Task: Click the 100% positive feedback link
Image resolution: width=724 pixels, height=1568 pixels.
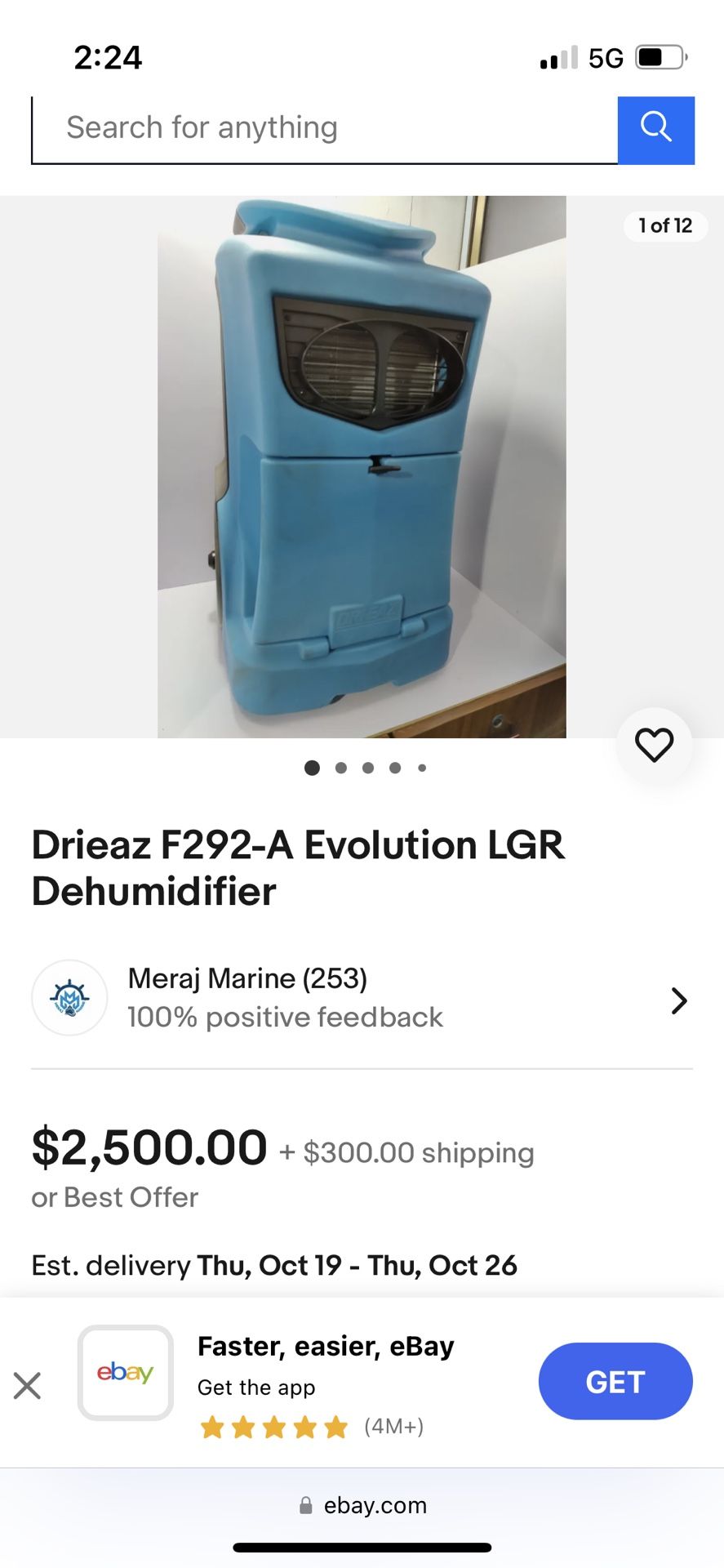Action: coord(285,1017)
